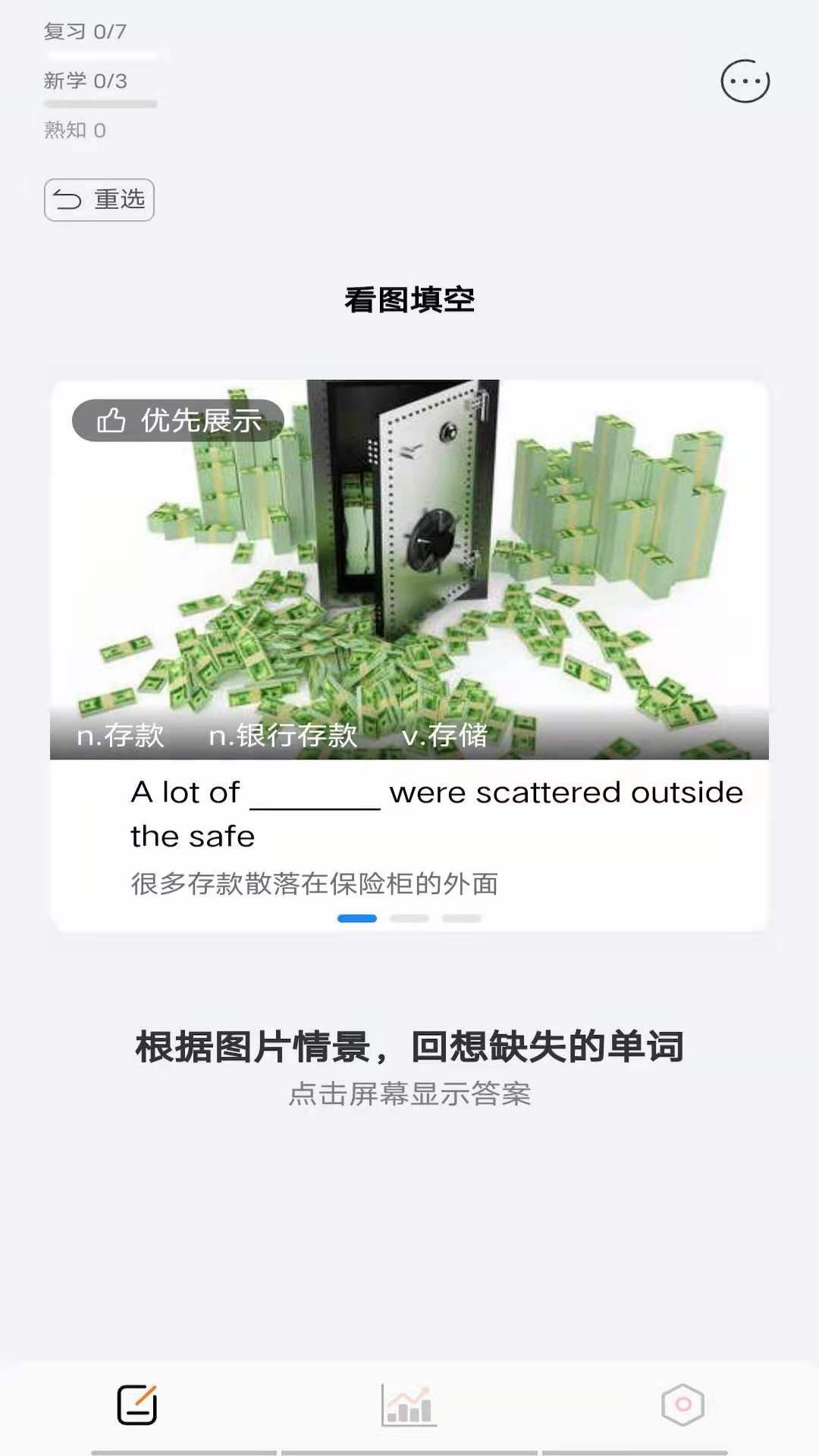Switch to the word study tab
The width and height of the screenshot is (819, 1456).
[x=137, y=1405]
